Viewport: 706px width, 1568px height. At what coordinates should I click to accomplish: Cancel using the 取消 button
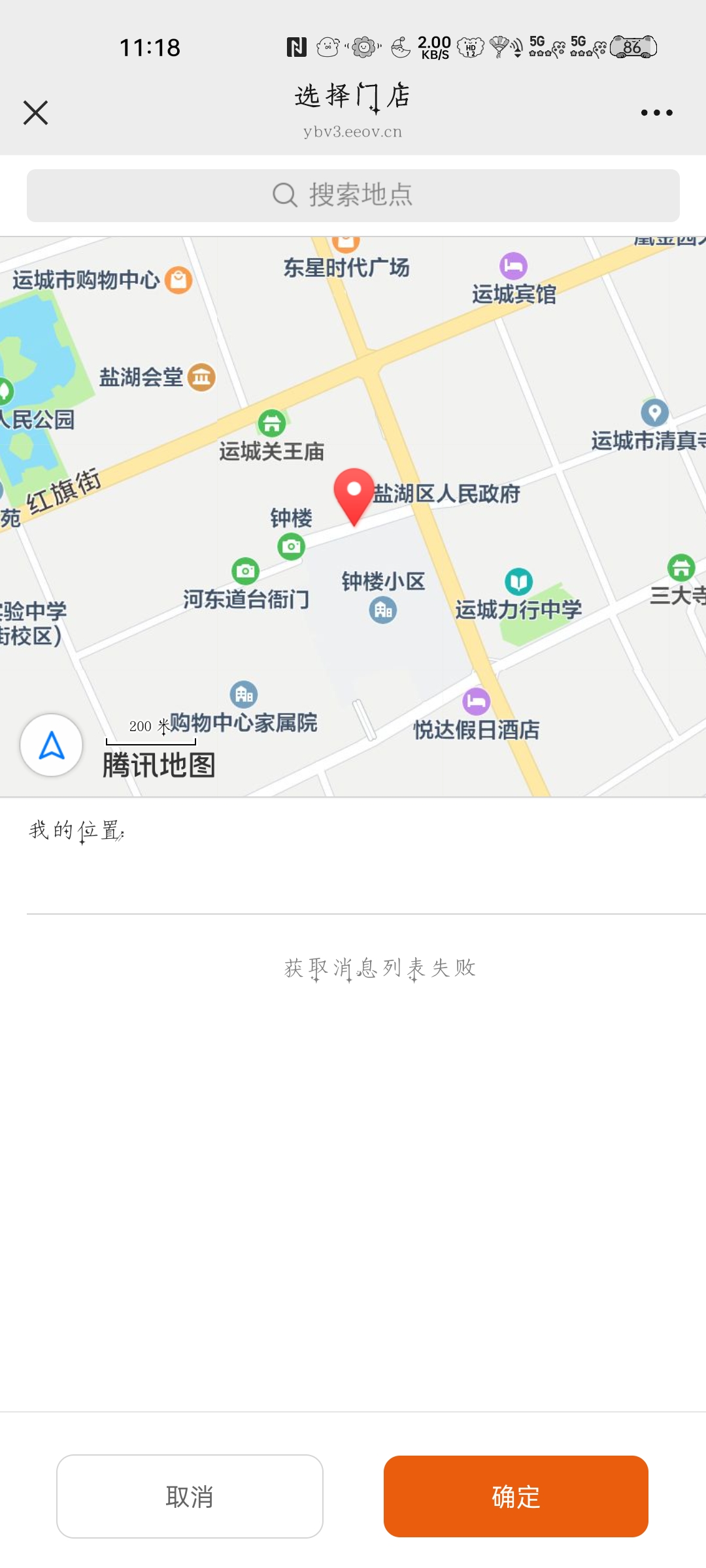click(x=190, y=1497)
